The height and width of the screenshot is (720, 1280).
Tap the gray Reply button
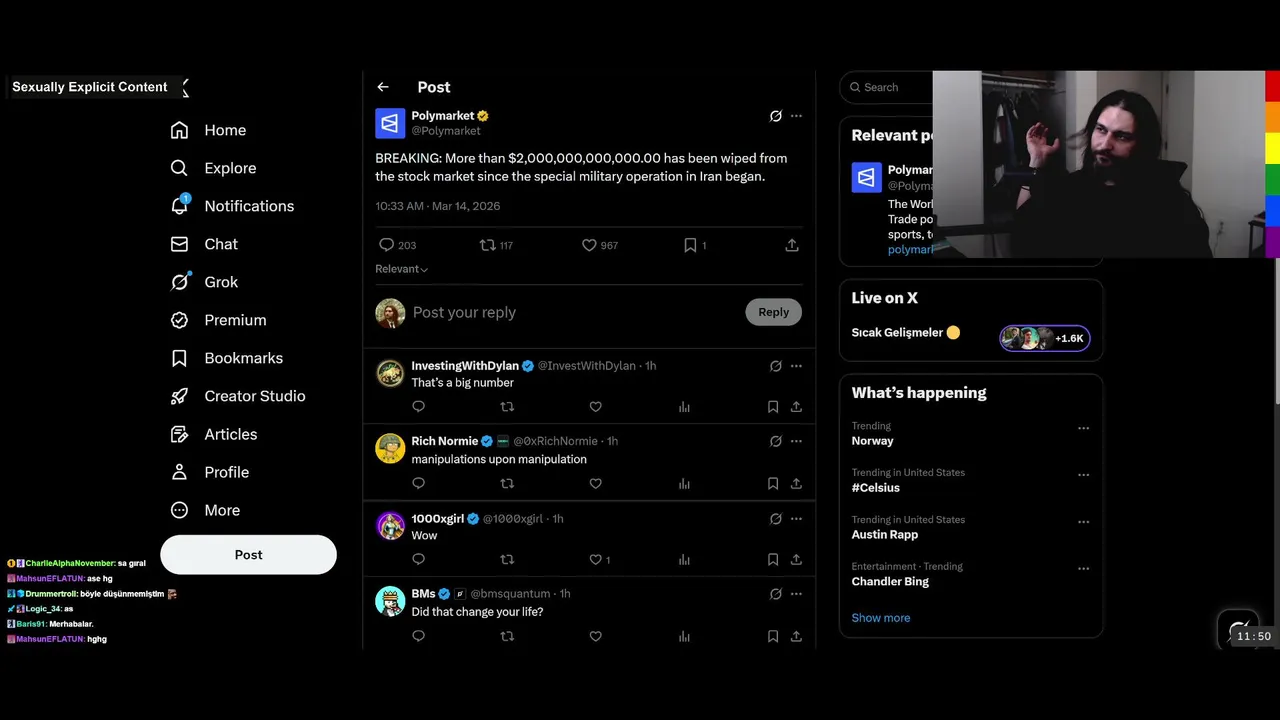tap(773, 312)
